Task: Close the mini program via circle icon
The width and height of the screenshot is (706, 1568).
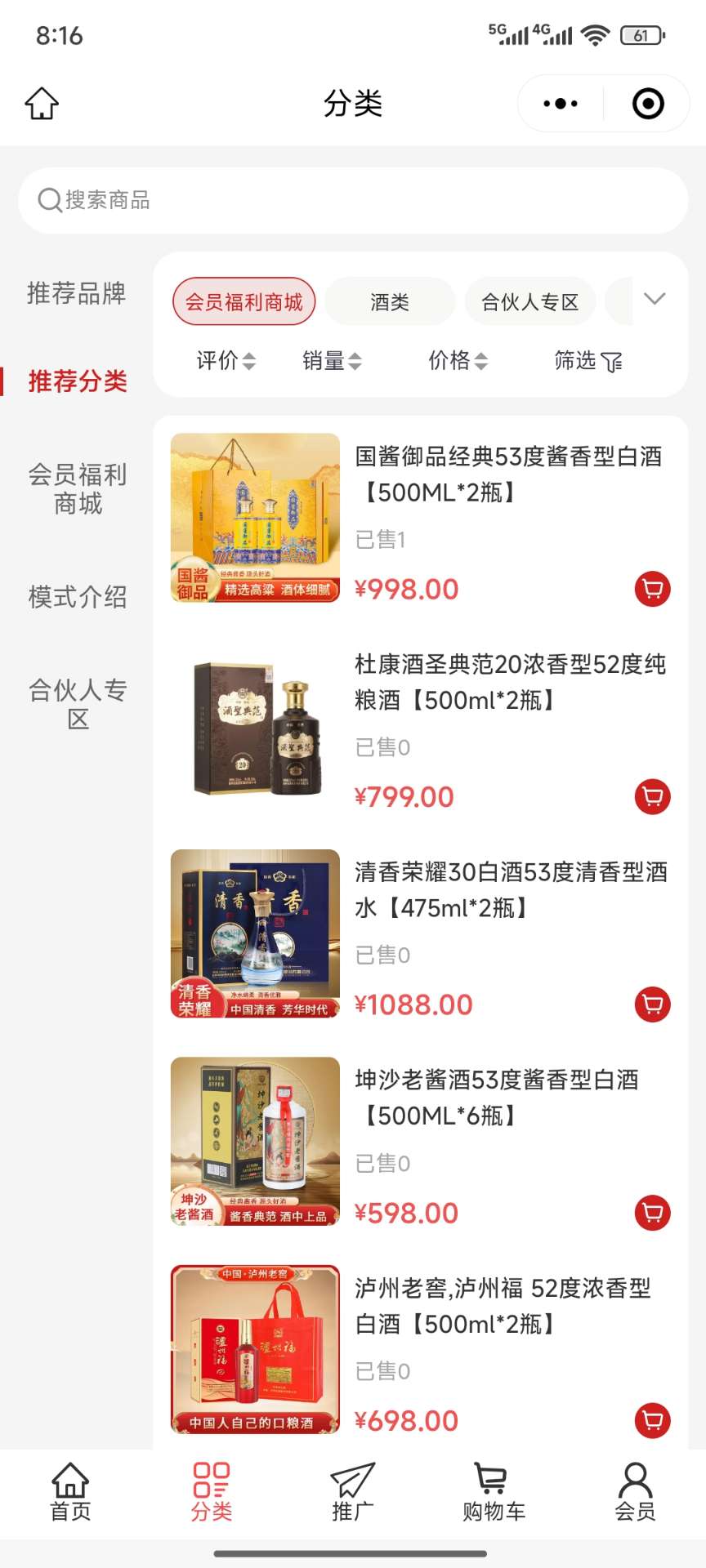Action: tap(648, 104)
